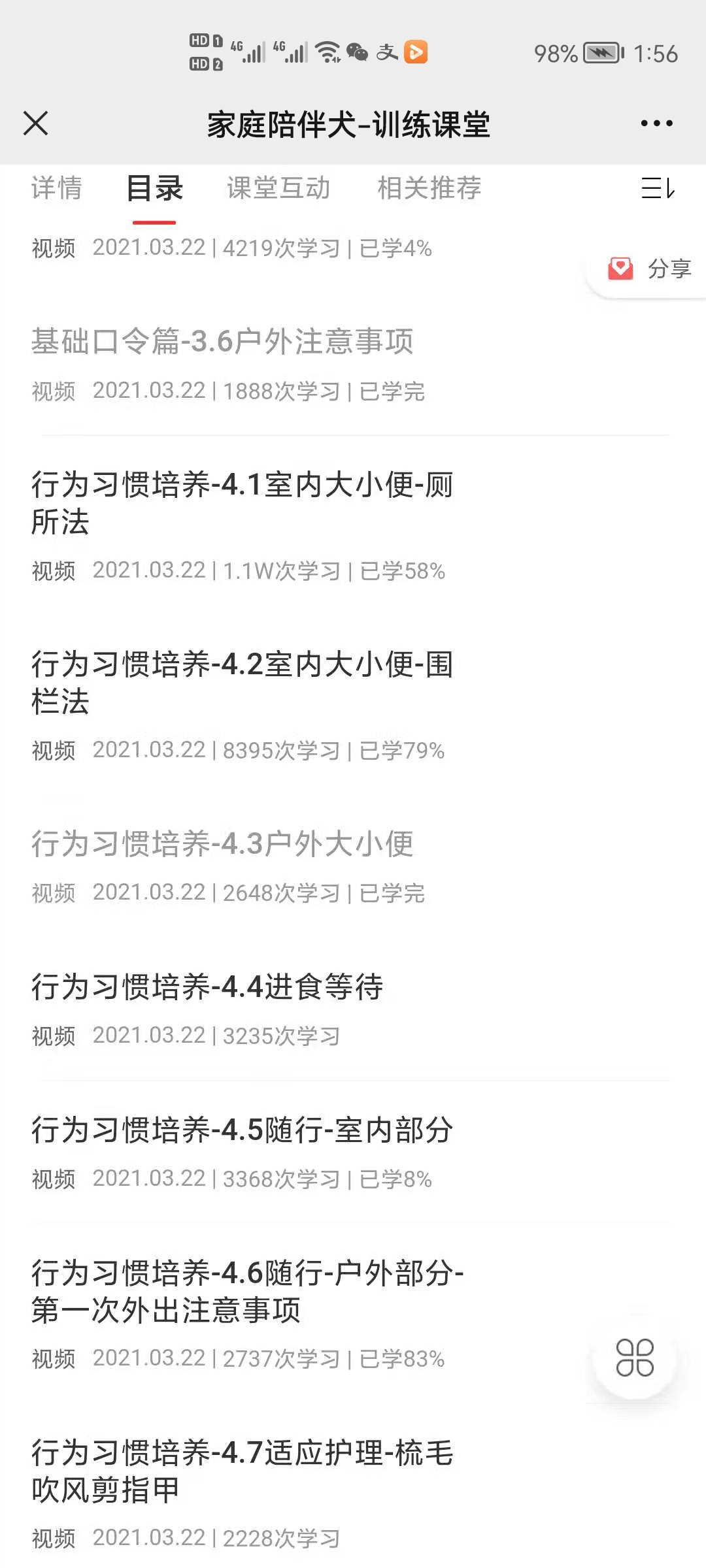The height and width of the screenshot is (1568, 706).
Task: Tap the red envelope share icon
Action: [620, 268]
